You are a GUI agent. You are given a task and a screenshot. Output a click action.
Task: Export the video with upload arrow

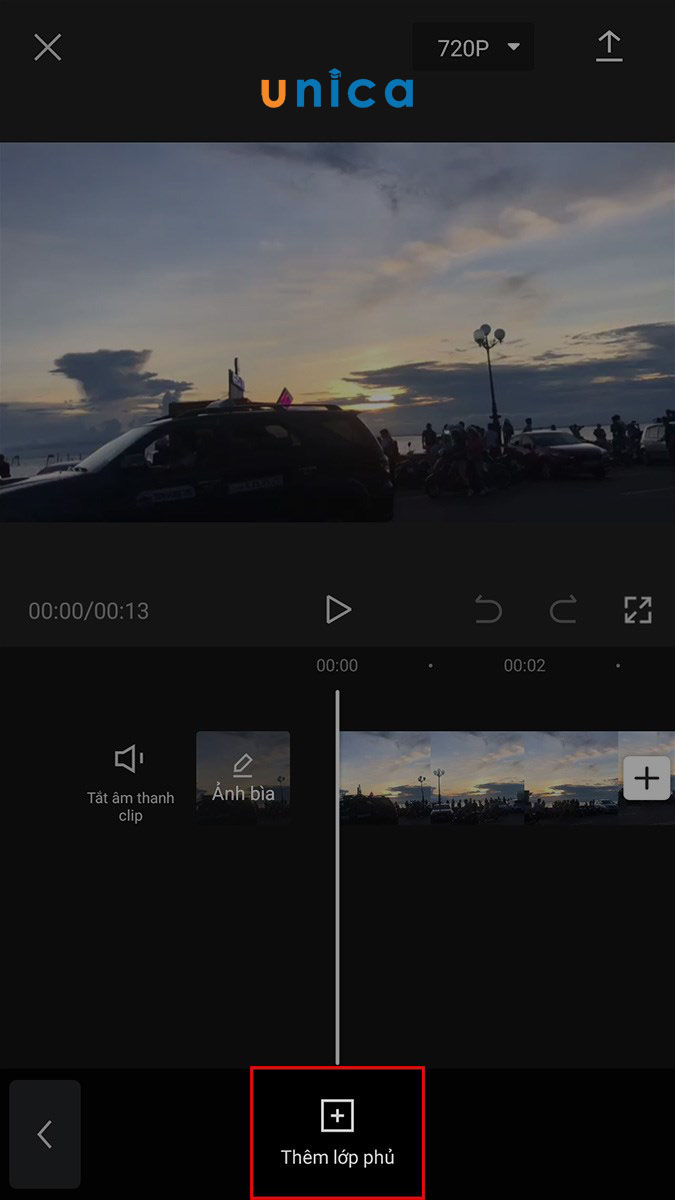click(x=609, y=47)
